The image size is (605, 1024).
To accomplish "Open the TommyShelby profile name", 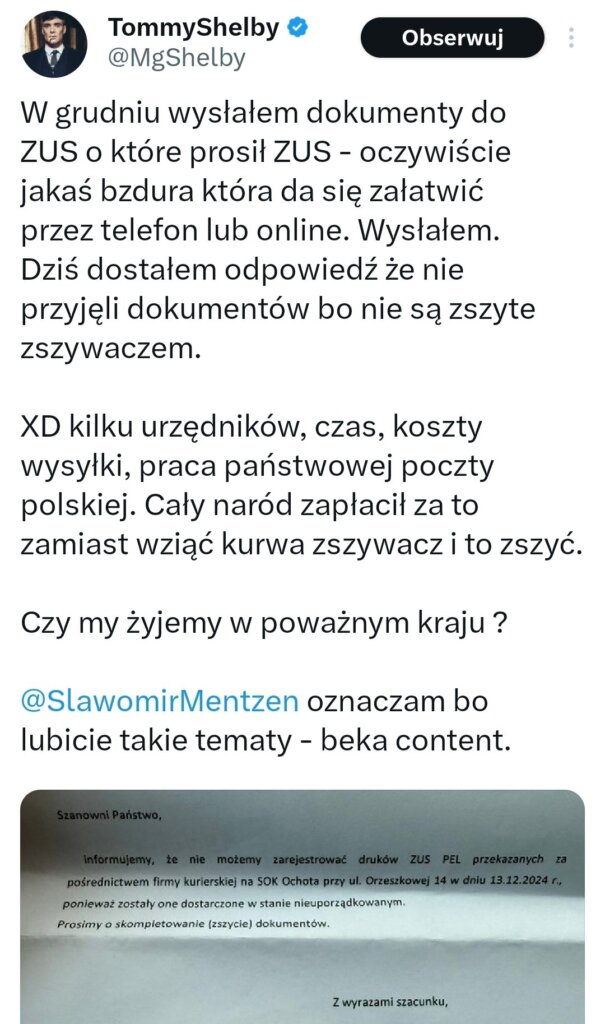I will point(193,27).
